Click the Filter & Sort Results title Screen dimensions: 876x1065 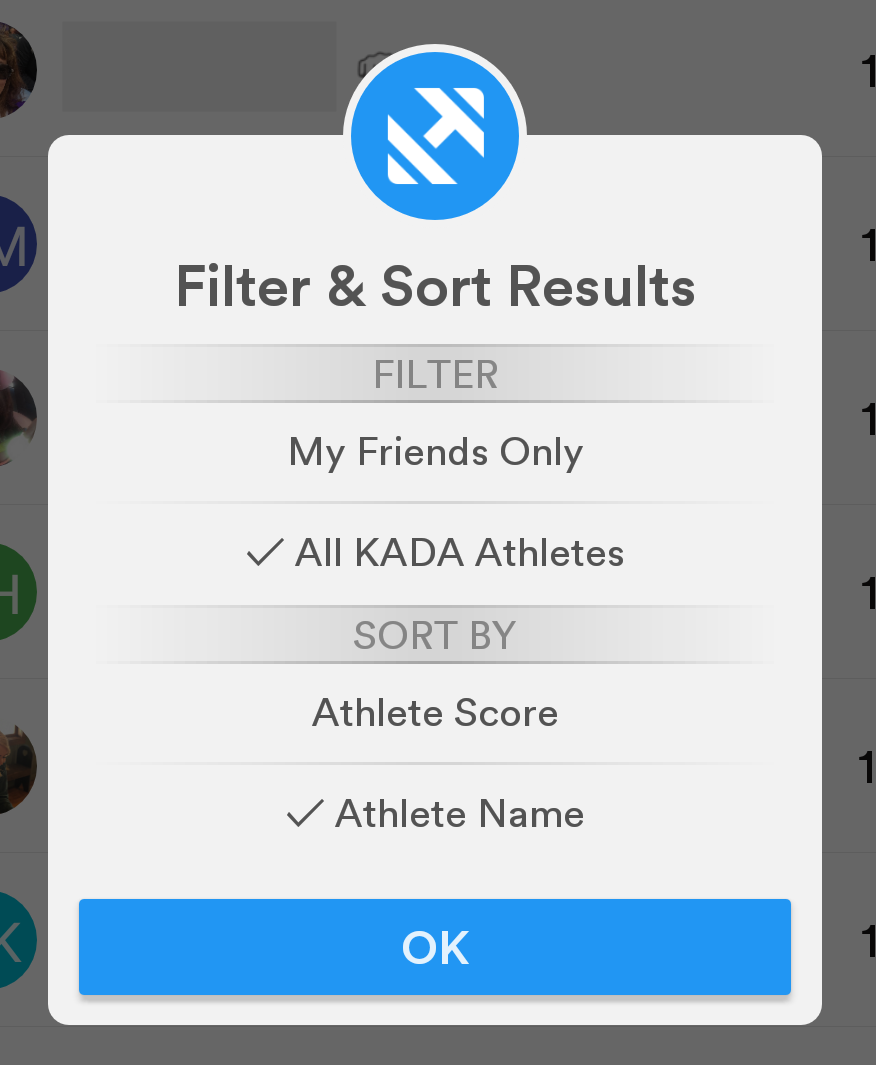click(435, 287)
